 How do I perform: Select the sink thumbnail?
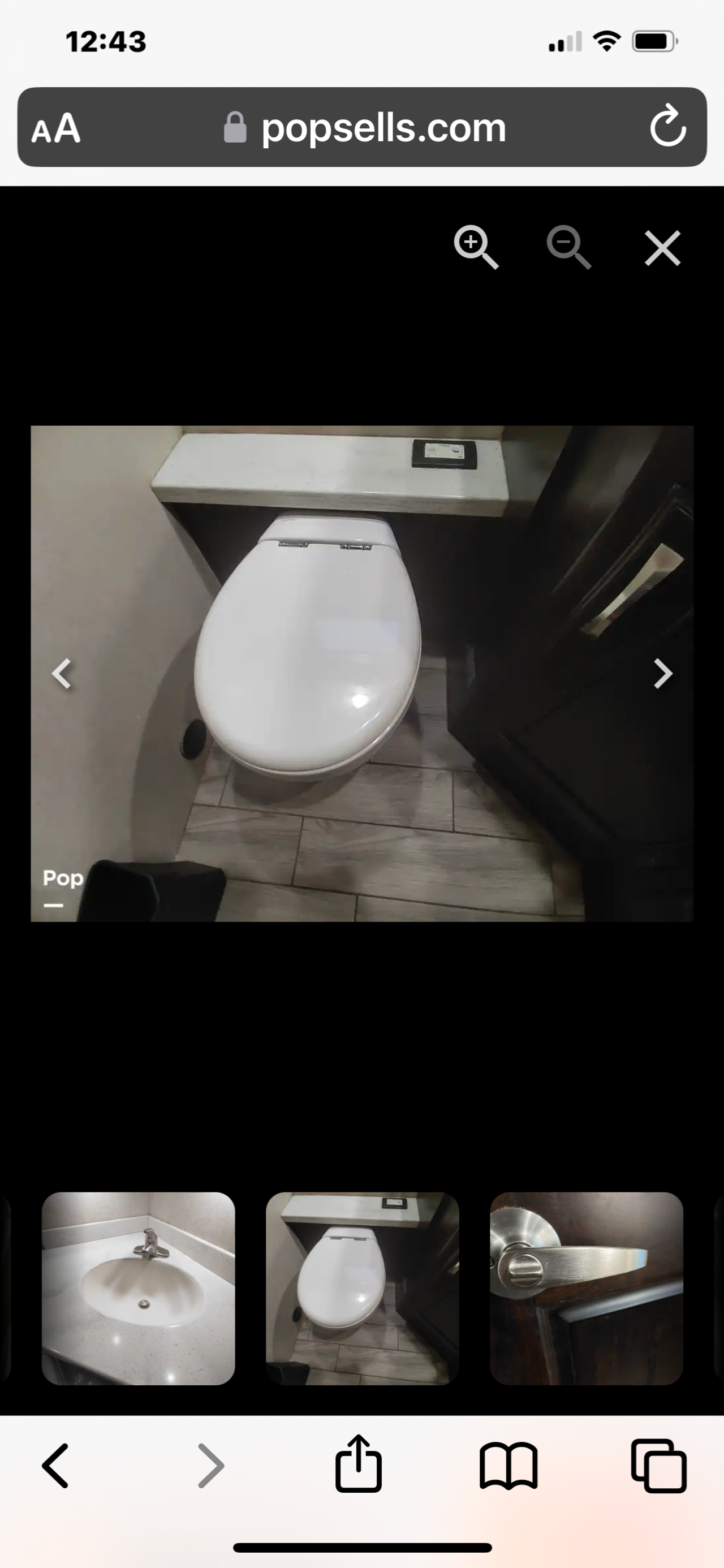[x=138, y=1289]
